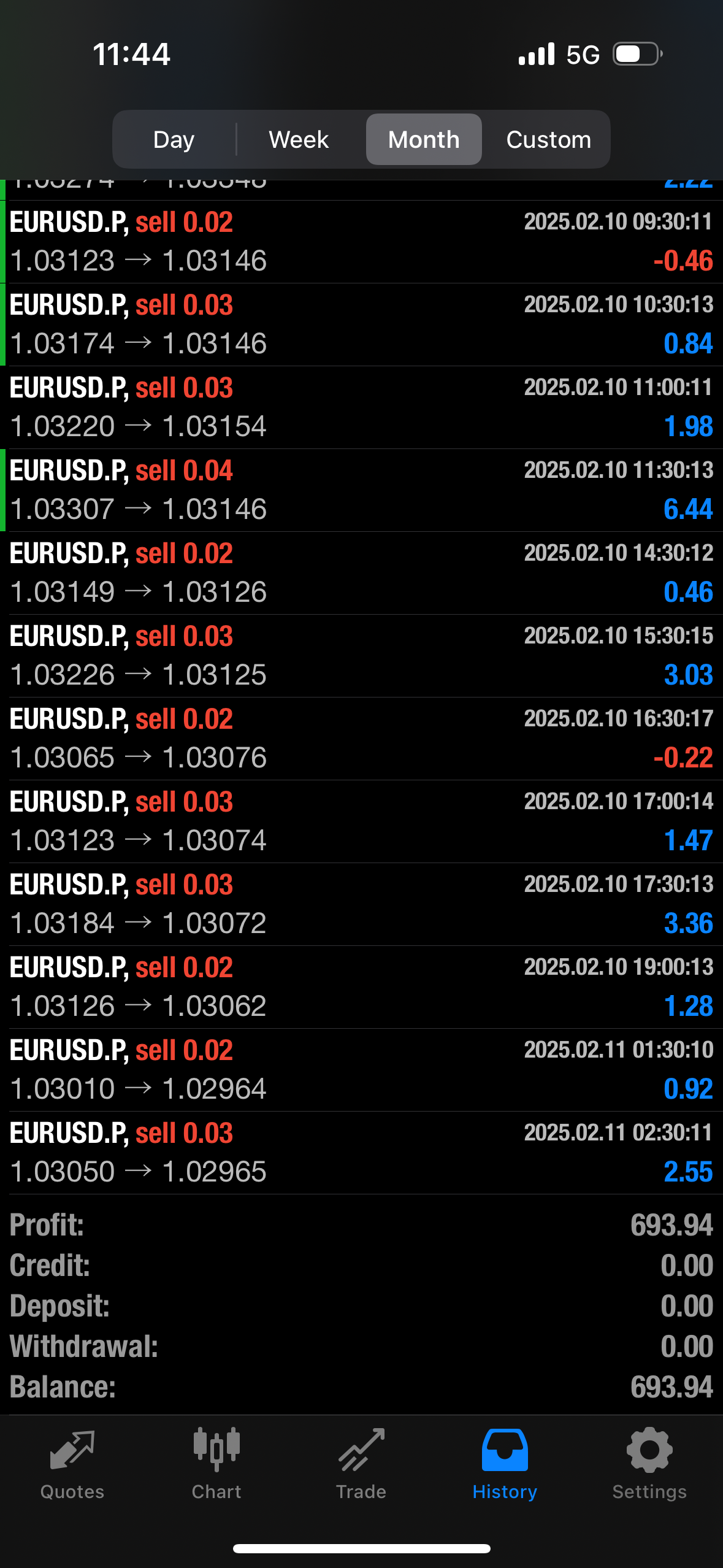Expand the trade closed at 17:30:13
Screen dimensions: 723x1568
coord(361,904)
